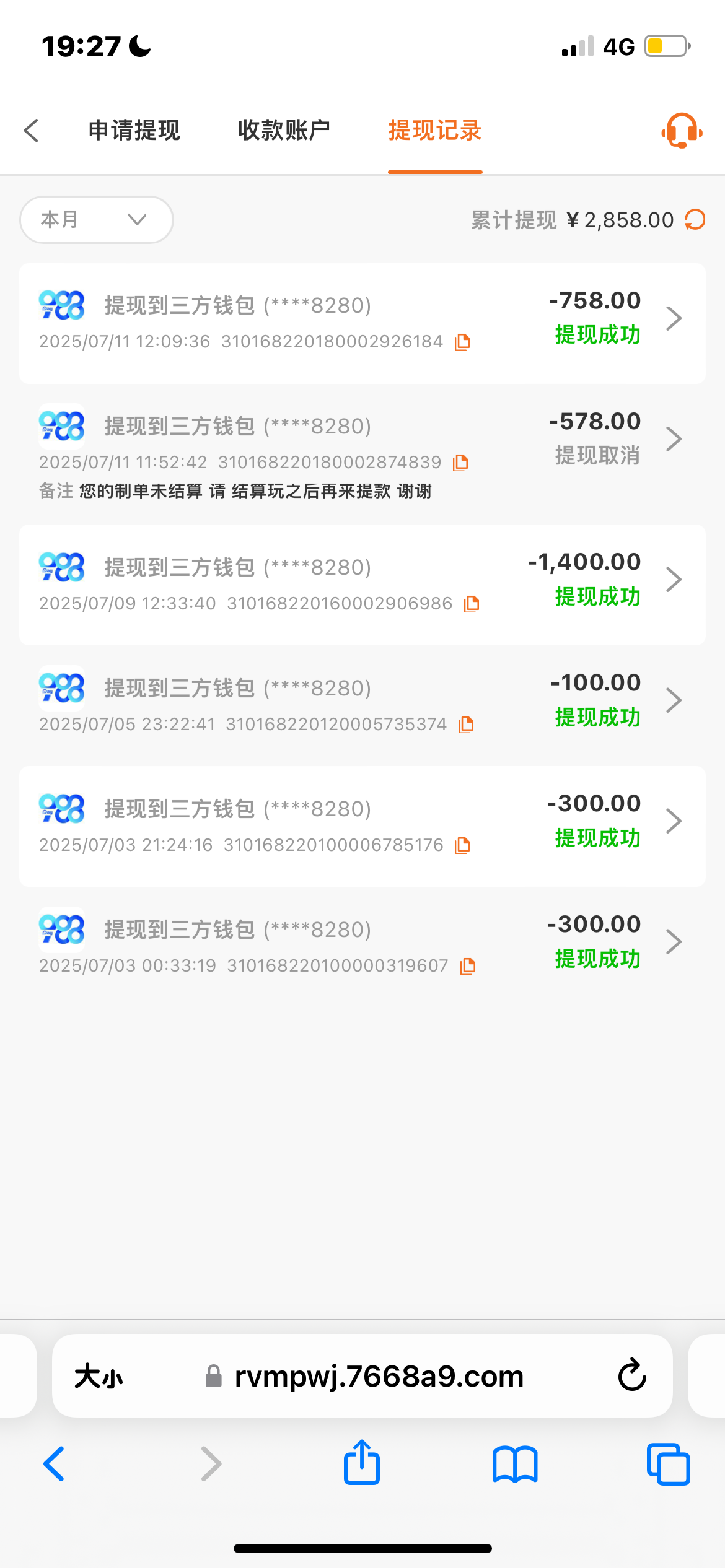Viewport: 725px width, 1568px height.
Task: Open the Safari tabs overview
Action: (668, 1463)
